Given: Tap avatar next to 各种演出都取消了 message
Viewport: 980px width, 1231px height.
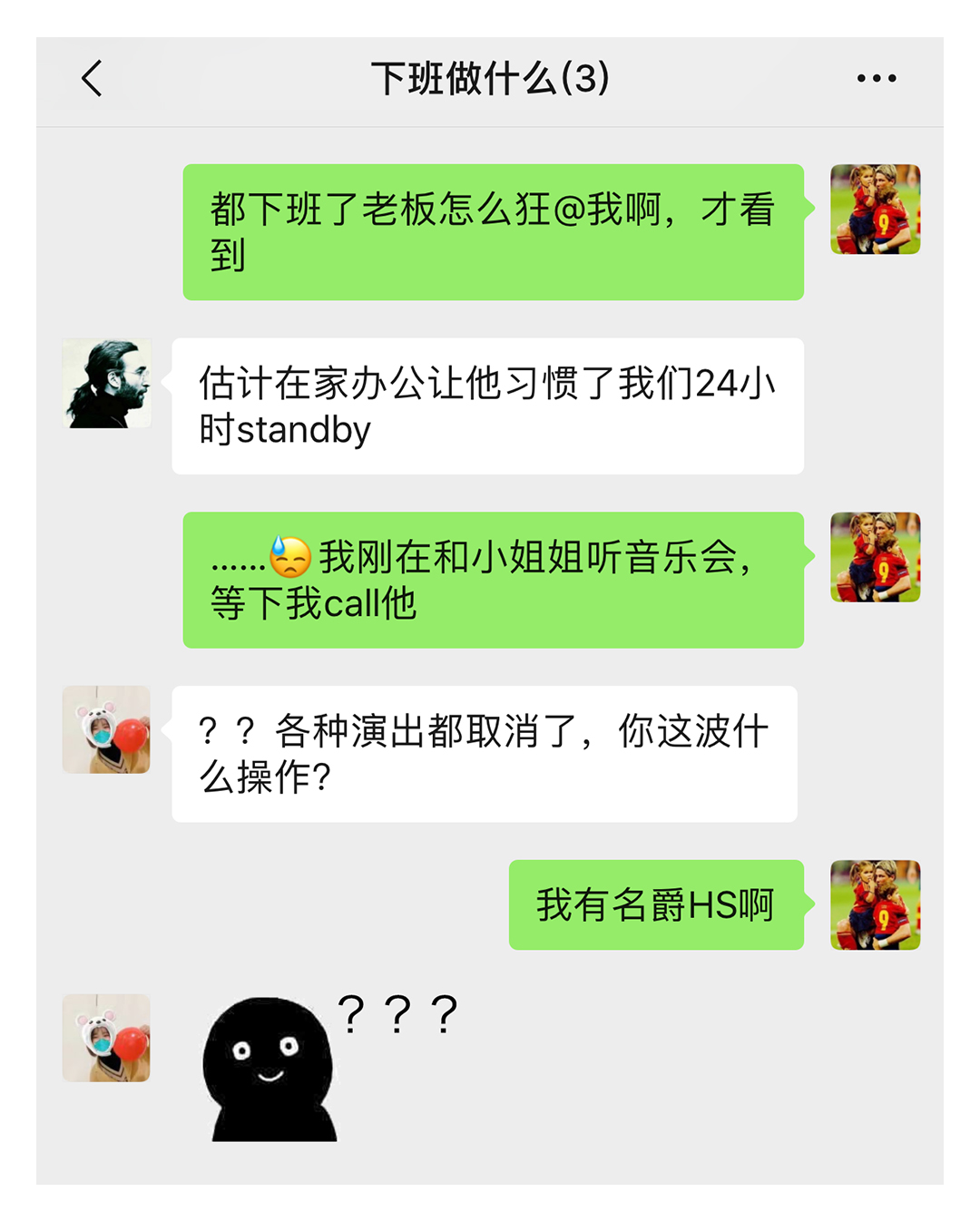Looking at the screenshot, I should tap(106, 730).
